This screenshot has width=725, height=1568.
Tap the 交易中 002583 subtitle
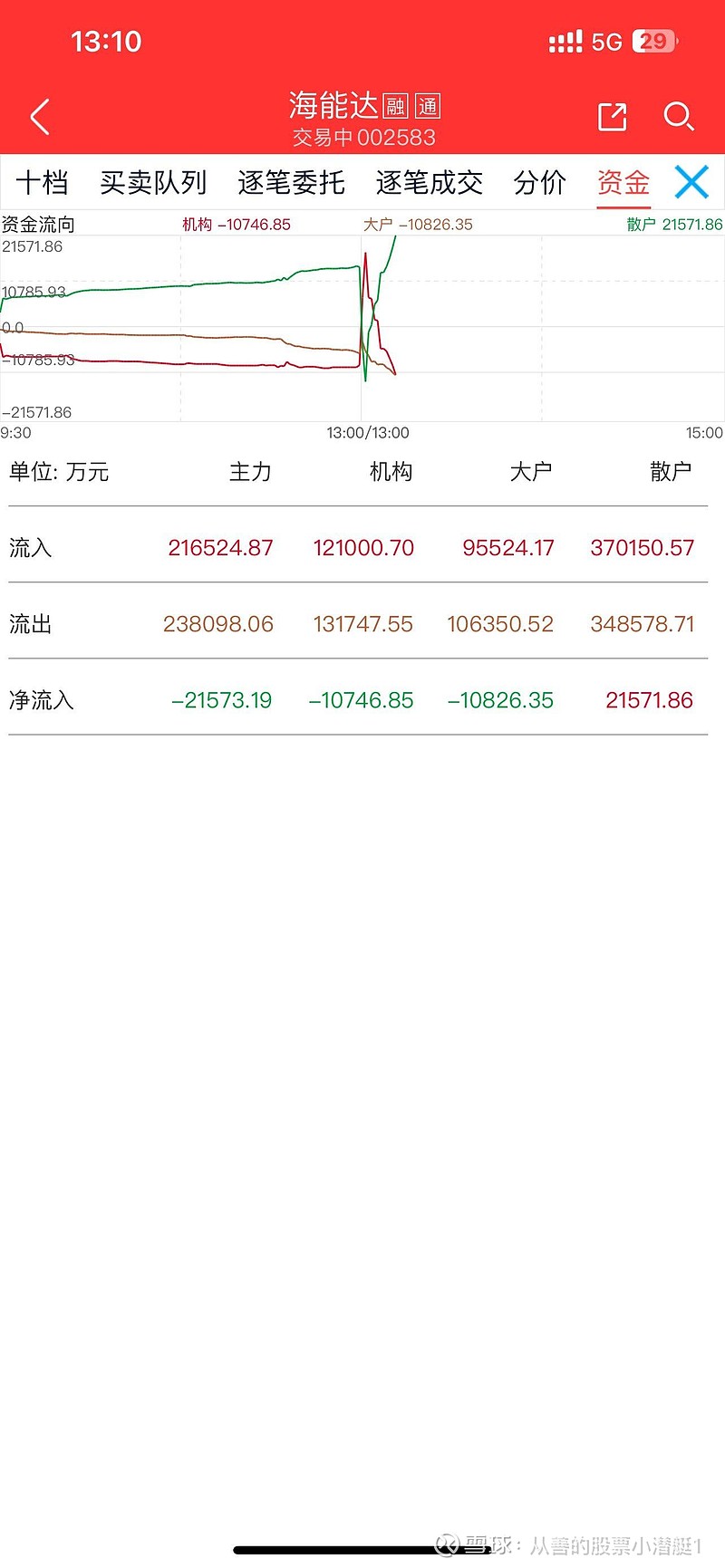point(362,138)
